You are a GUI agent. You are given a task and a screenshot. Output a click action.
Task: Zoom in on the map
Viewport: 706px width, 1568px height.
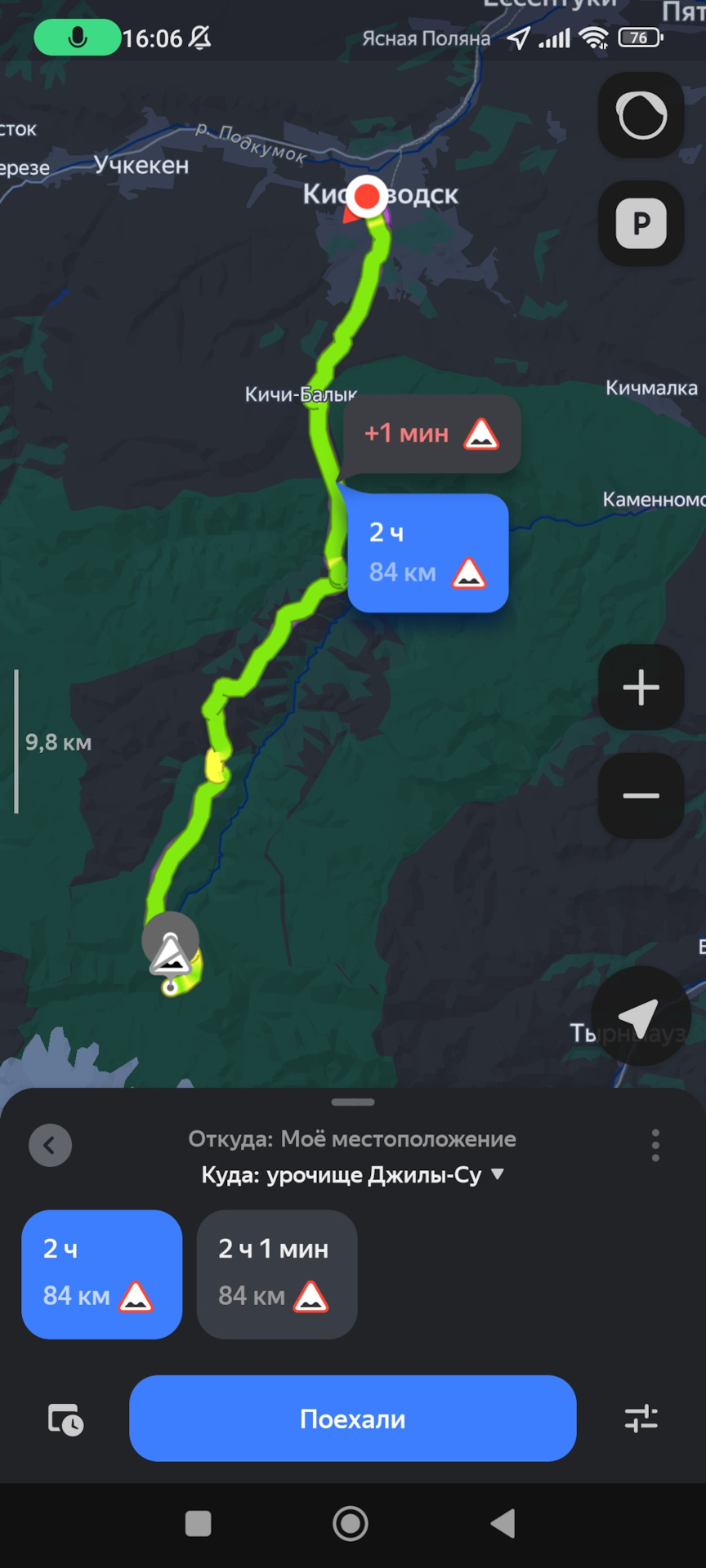(x=641, y=688)
